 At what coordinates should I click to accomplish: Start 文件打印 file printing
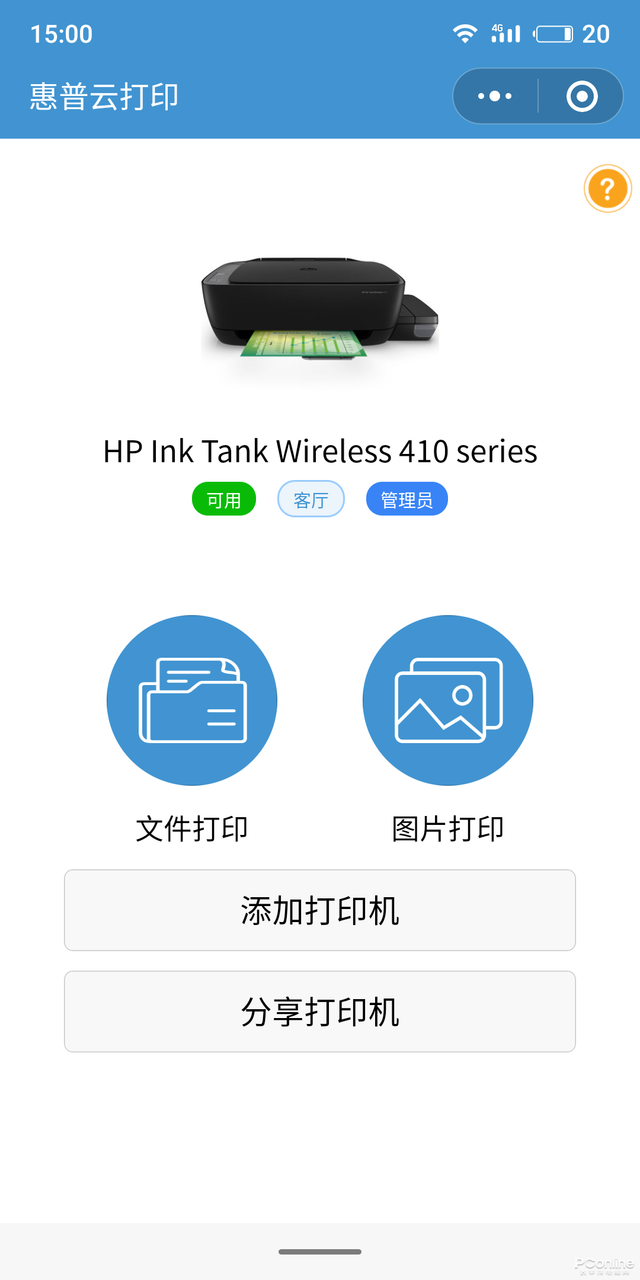point(192,700)
